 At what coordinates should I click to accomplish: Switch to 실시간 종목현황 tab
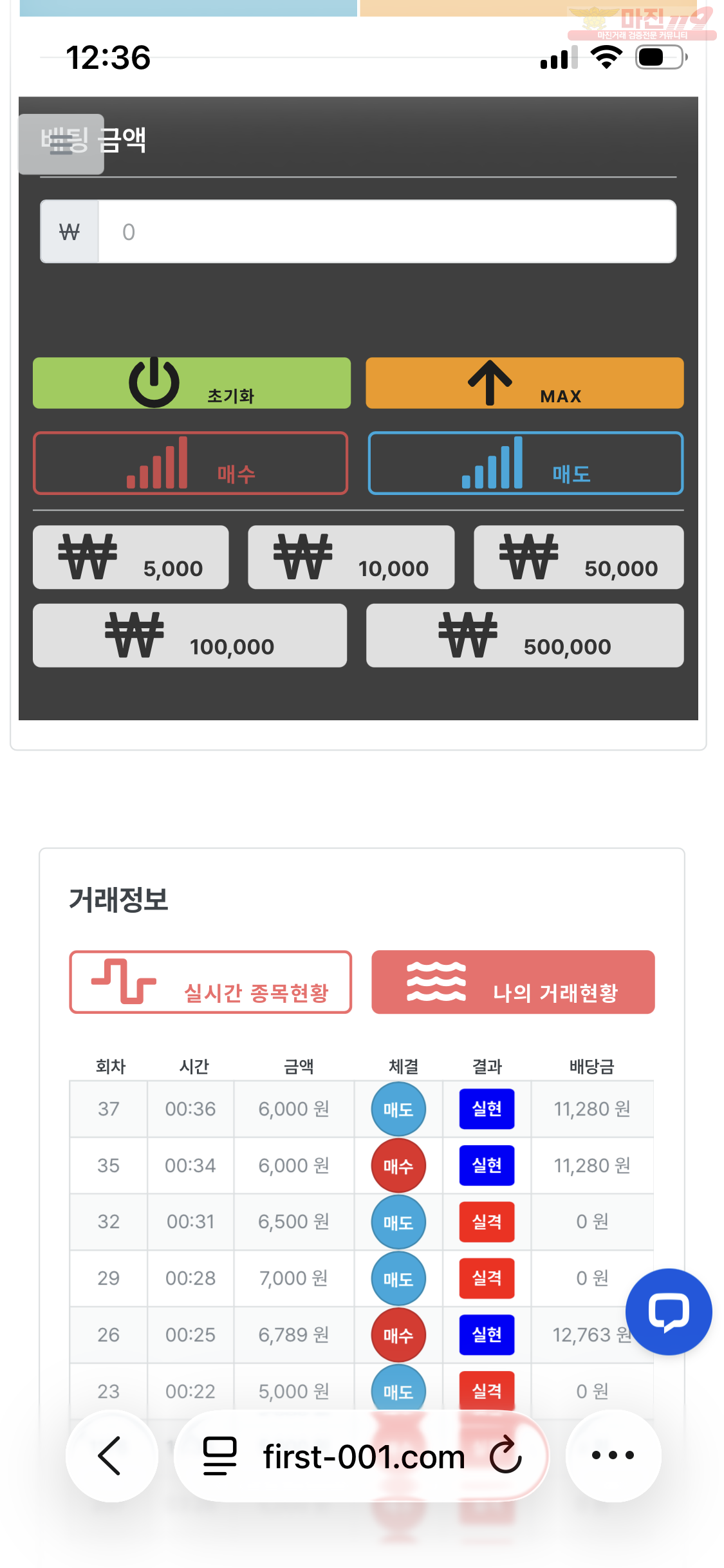point(210,982)
